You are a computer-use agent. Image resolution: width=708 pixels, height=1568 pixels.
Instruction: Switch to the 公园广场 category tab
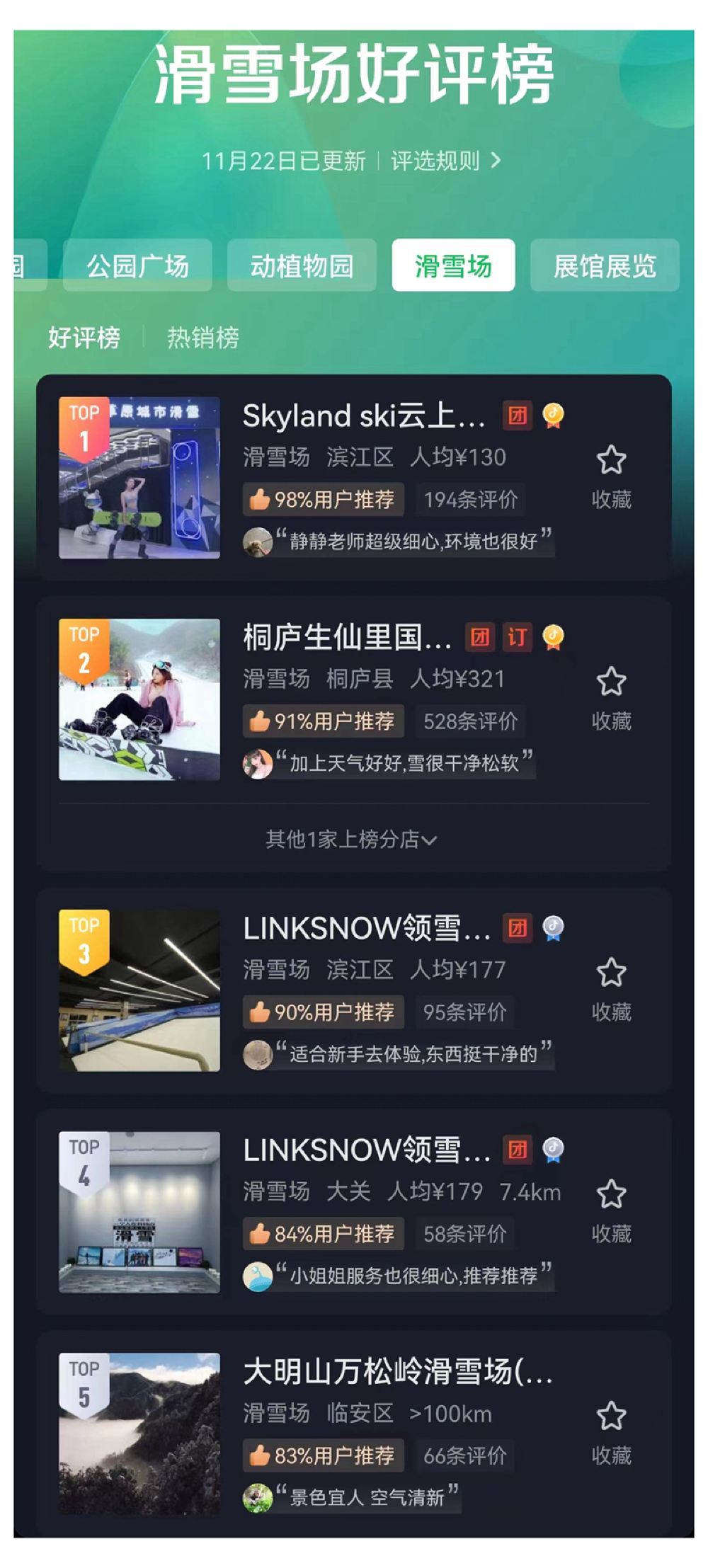137,265
